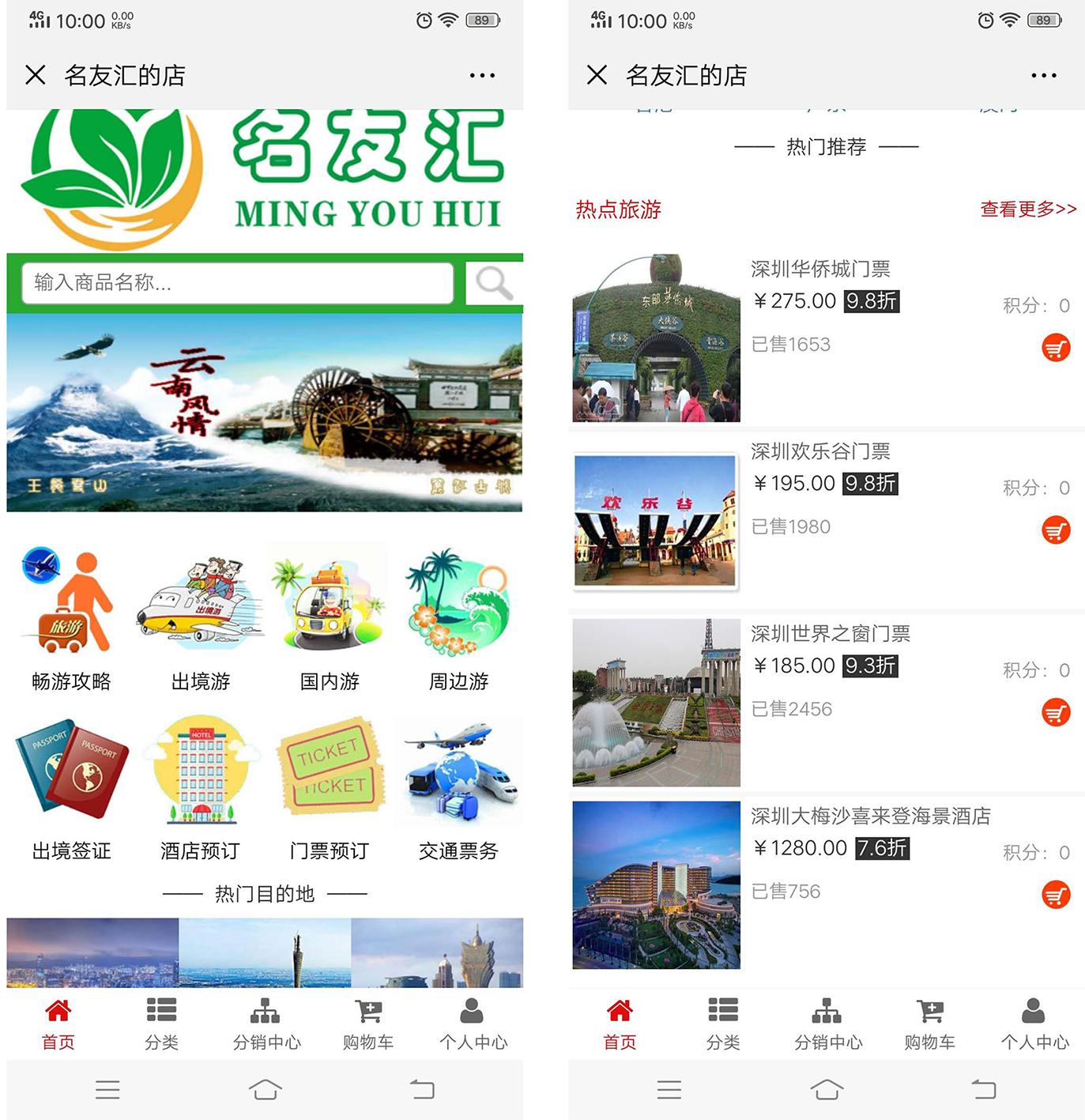Go to the 国内游 category
The image size is (1085, 1120).
pyautogui.click(x=330, y=617)
